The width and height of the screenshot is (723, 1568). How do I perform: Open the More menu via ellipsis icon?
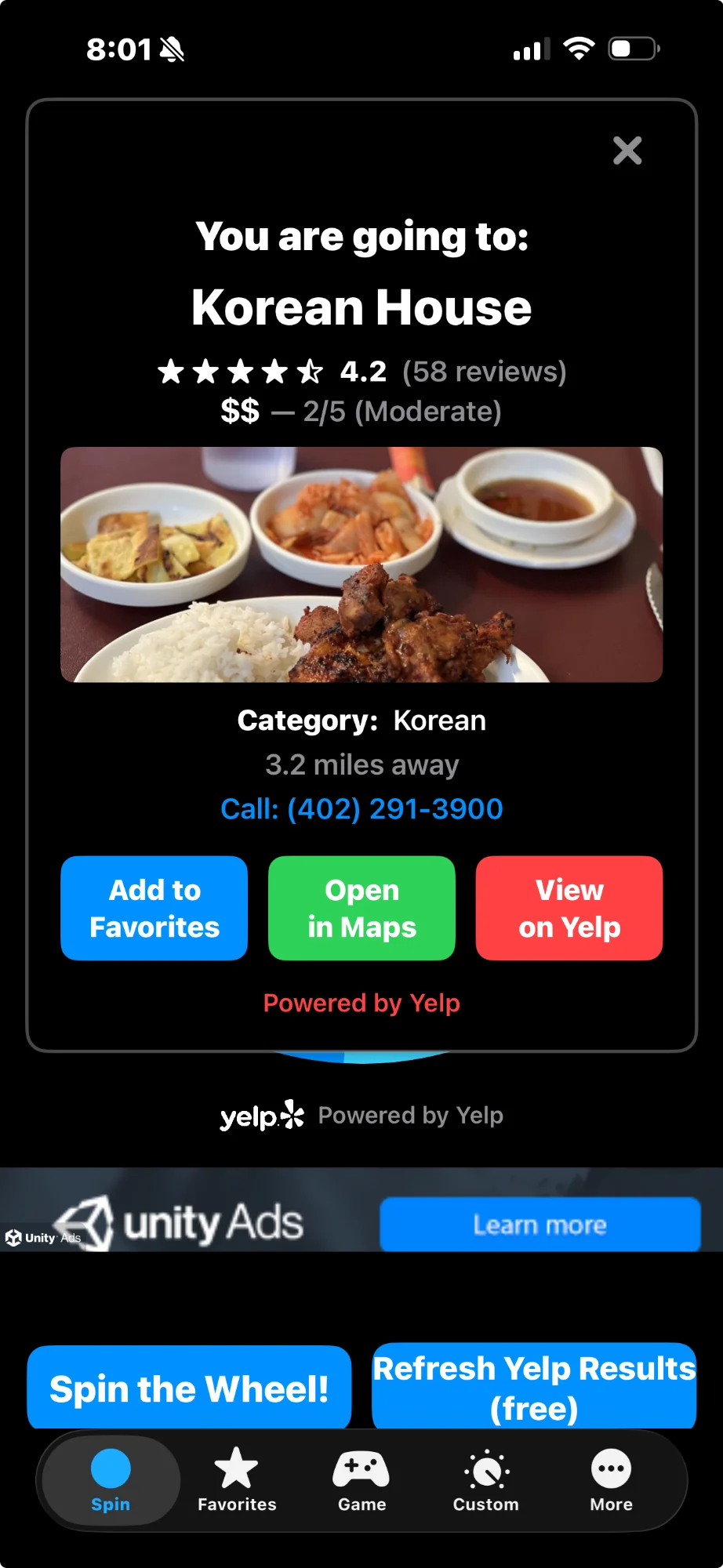click(x=610, y=1466)
